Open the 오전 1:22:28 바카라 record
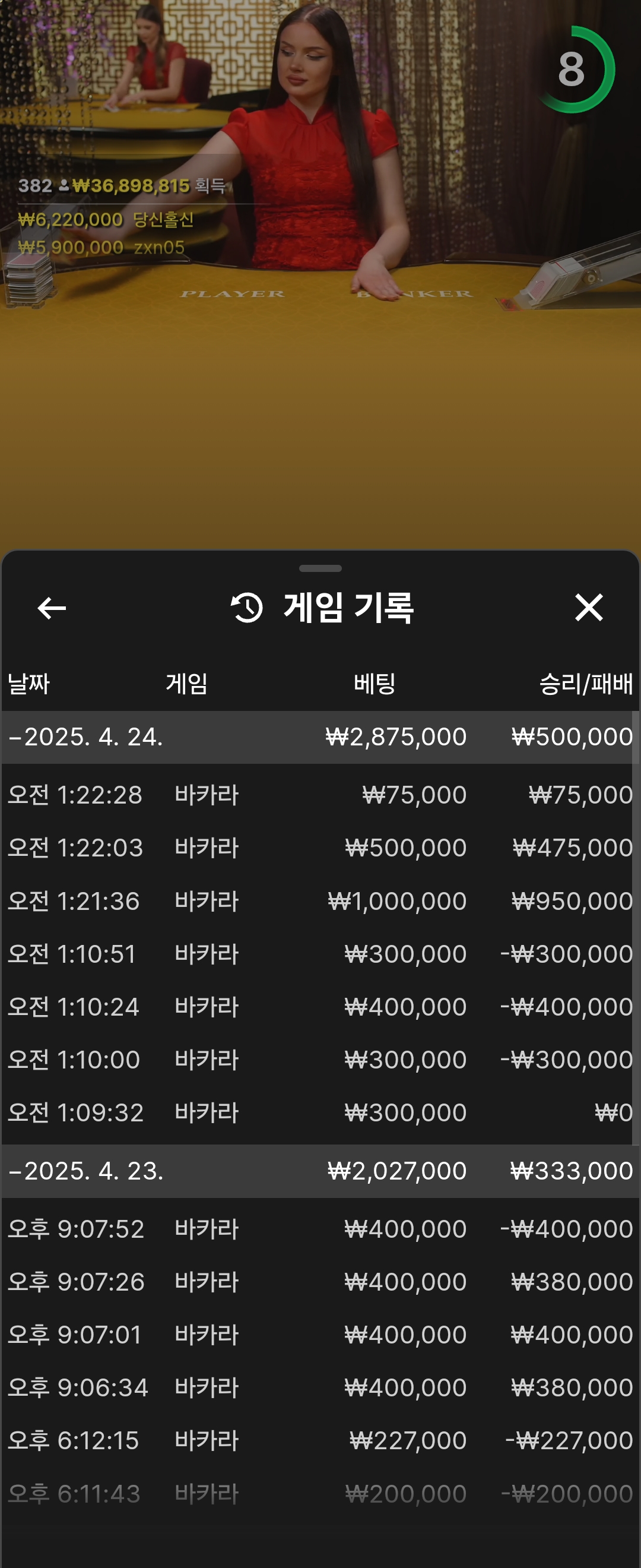The width and height of the screenshot is (641, 1568). (320, 795)
